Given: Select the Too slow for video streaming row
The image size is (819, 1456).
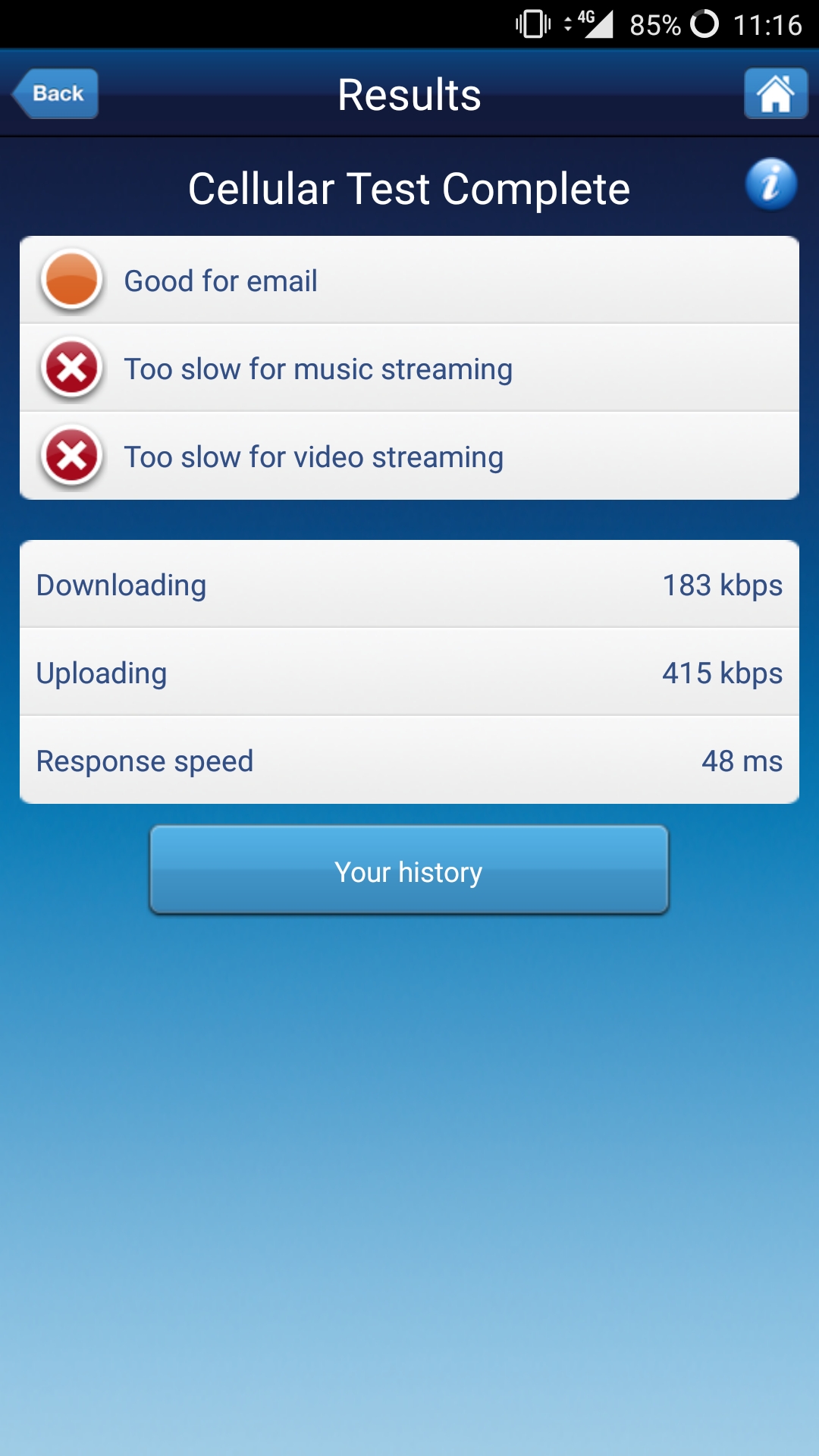Looking at the screenshot, I should pyautogui.click(x=409, y=457).
